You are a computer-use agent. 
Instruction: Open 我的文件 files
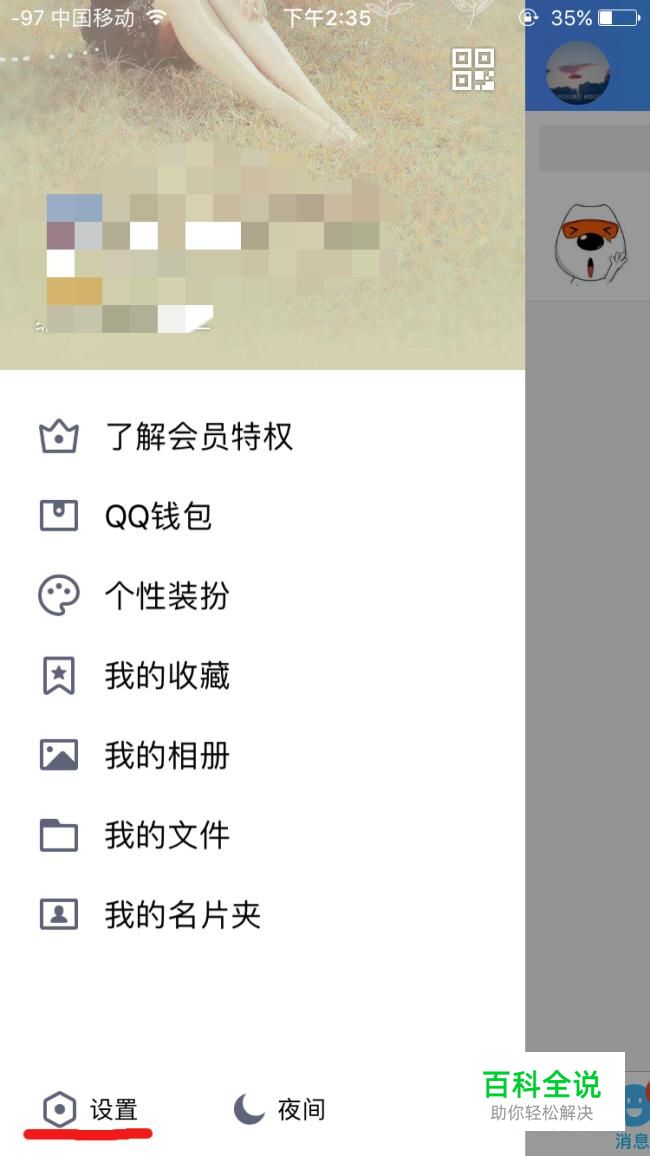(x=262, y=835)
